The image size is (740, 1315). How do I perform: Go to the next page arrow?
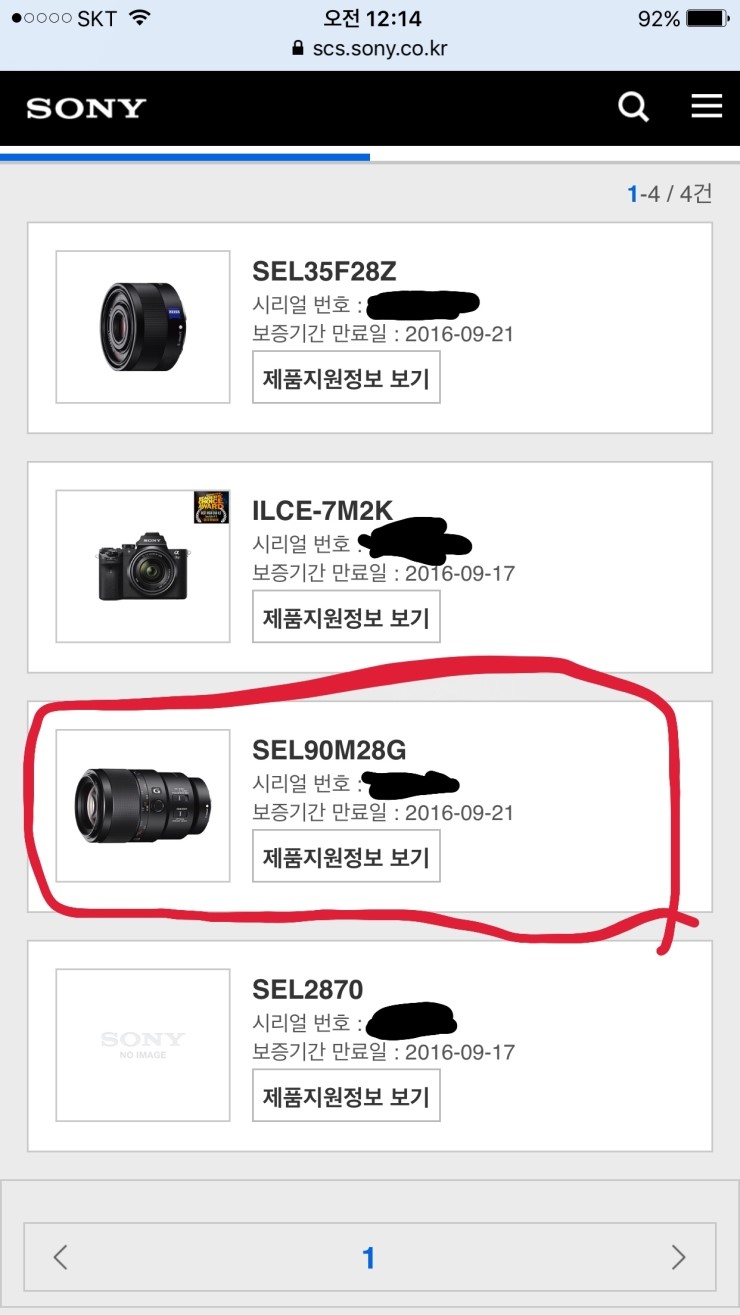678,1257
